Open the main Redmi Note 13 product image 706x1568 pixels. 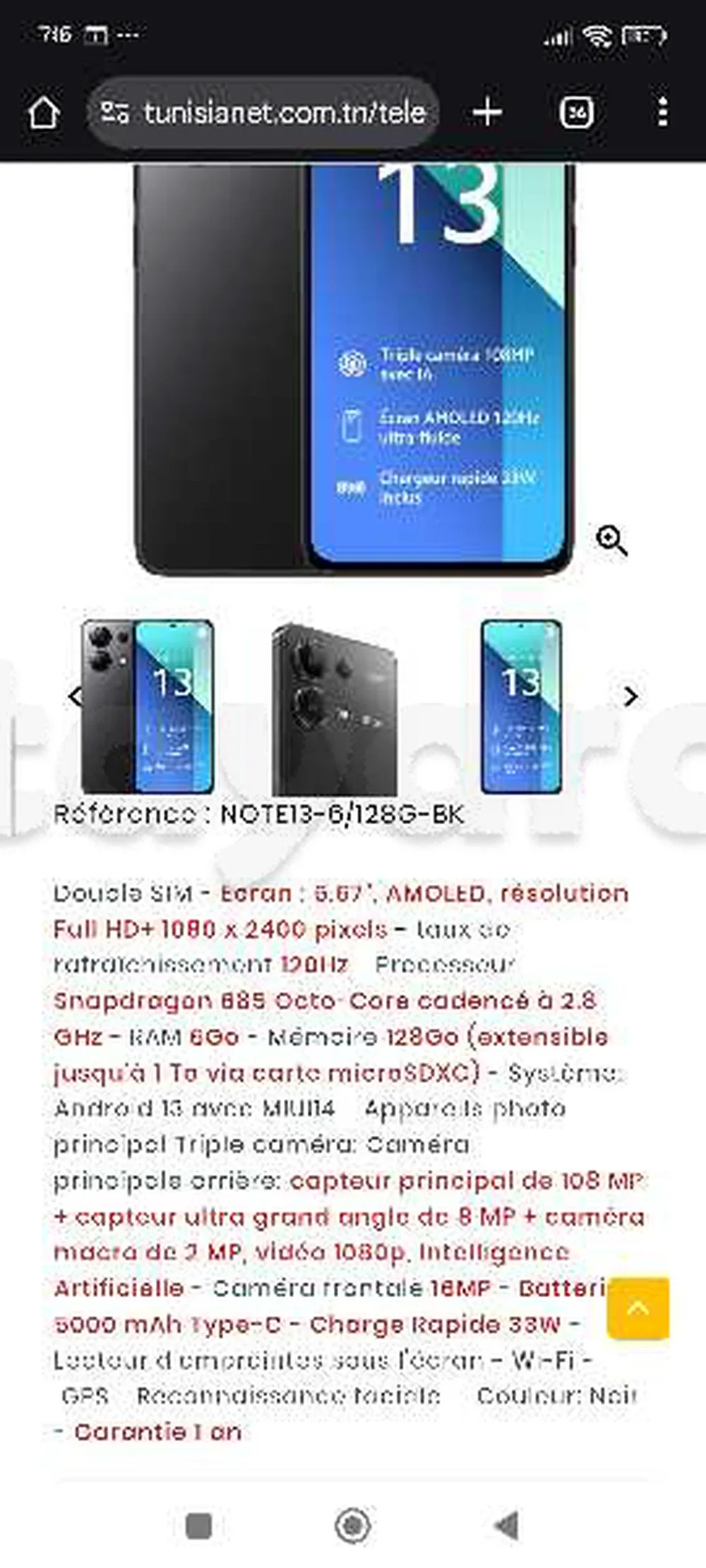(x=353, y=367)
